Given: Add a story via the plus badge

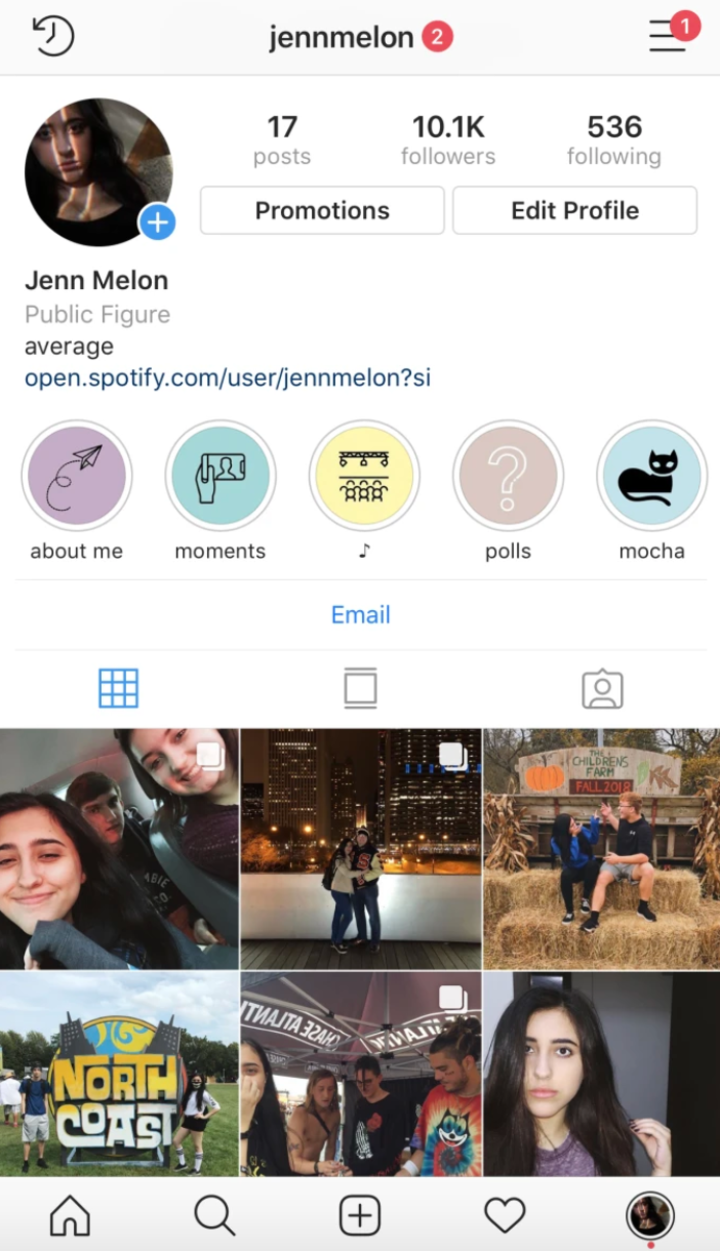Looking at the screenshot, I should pyautogui.click(x=157, y=222).
